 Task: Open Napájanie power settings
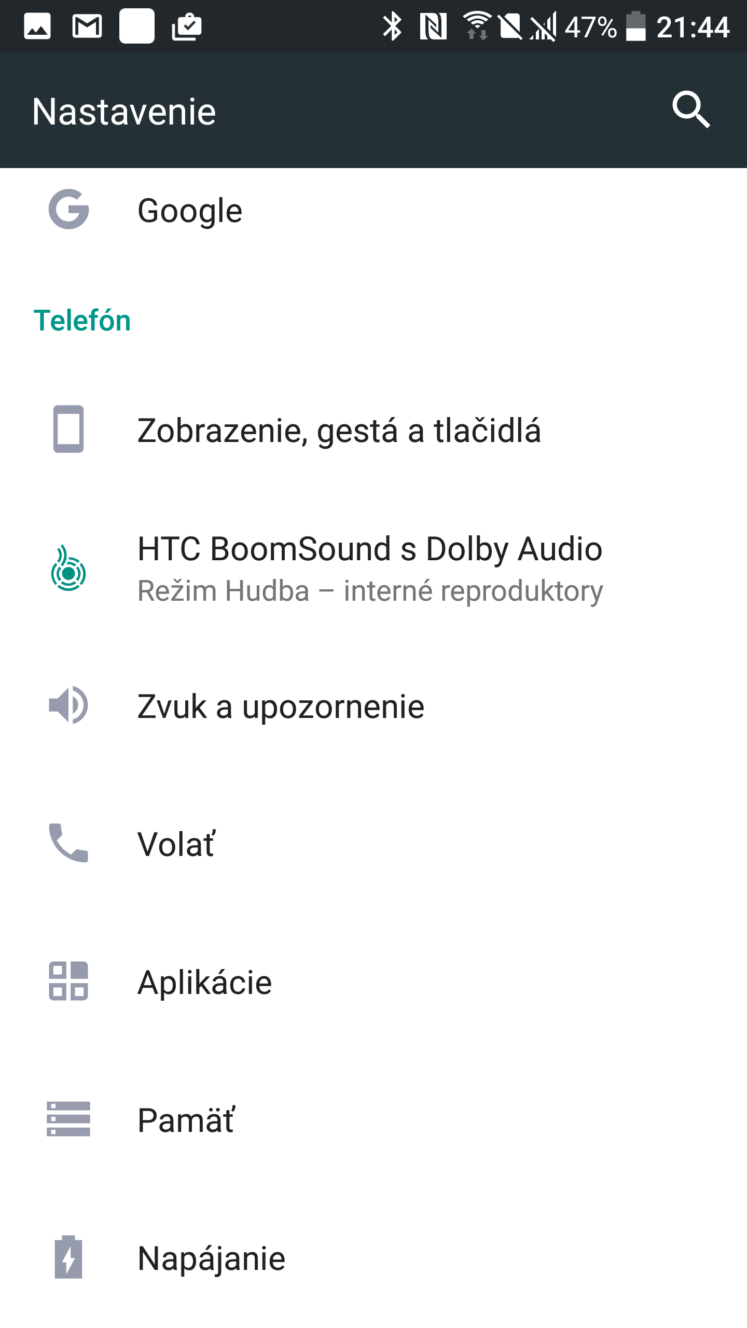pos(373,1258)
